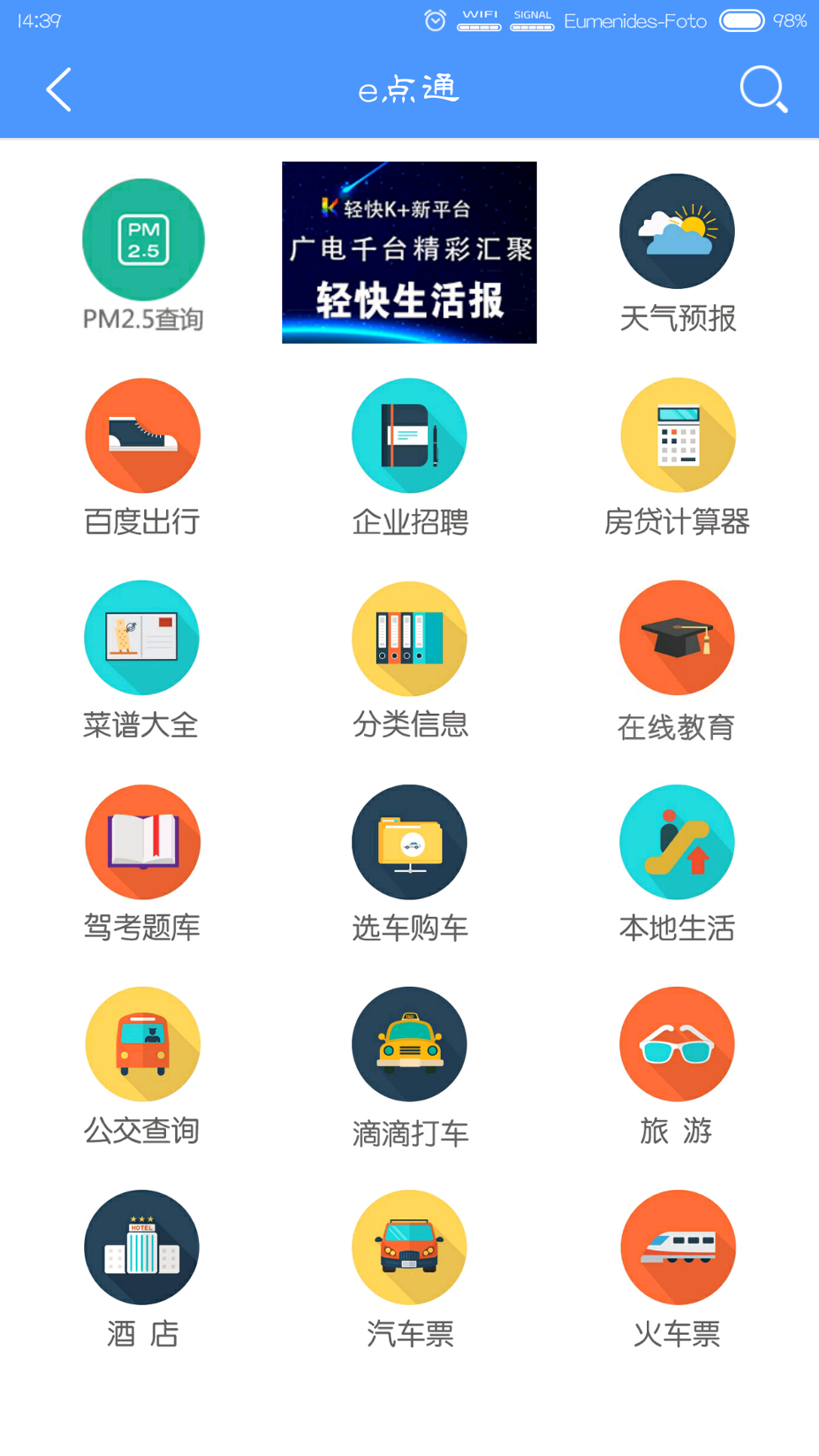
Task: Open the 本地生活 local life service
Action: pyautogui.click(x=677, y=841)
